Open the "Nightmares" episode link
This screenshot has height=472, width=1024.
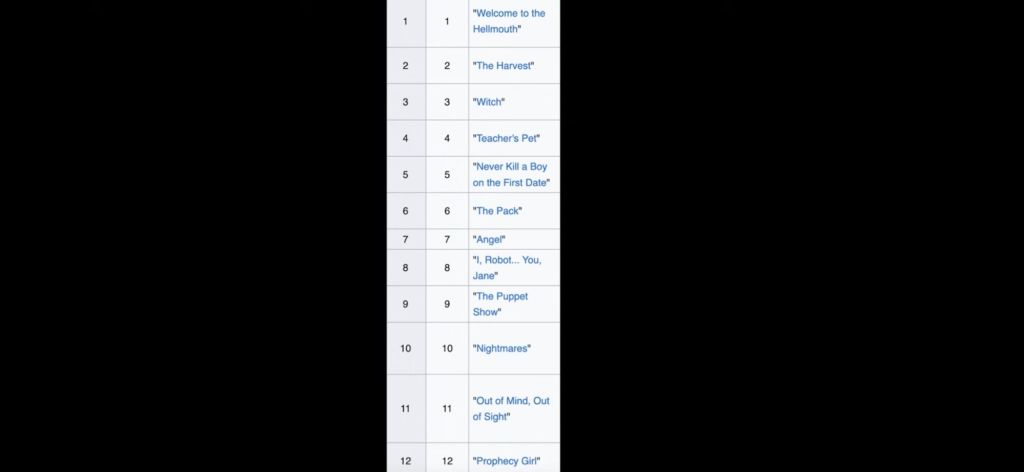tap(501, 349)
